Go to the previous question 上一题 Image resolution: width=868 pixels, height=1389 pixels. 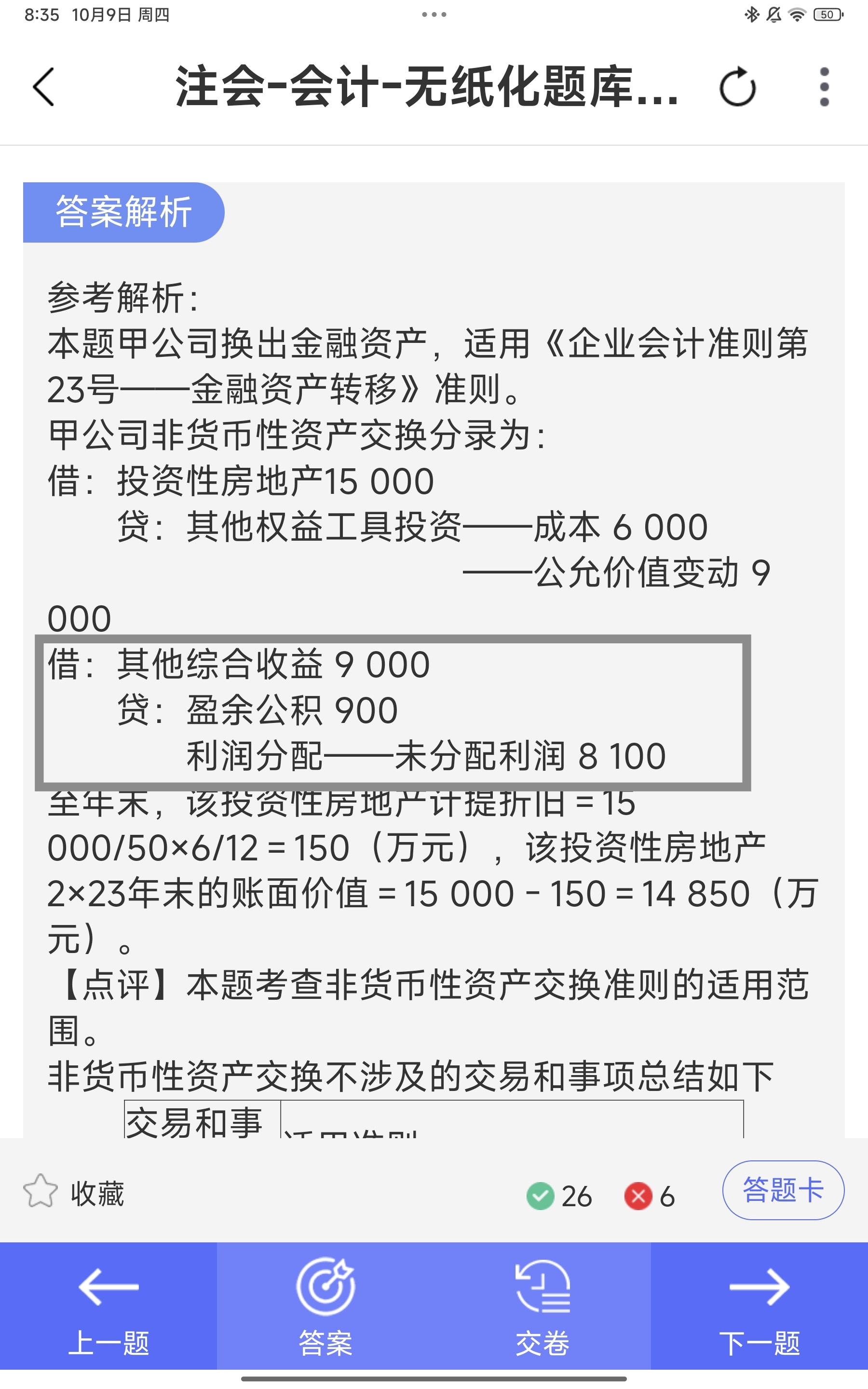108,1307
